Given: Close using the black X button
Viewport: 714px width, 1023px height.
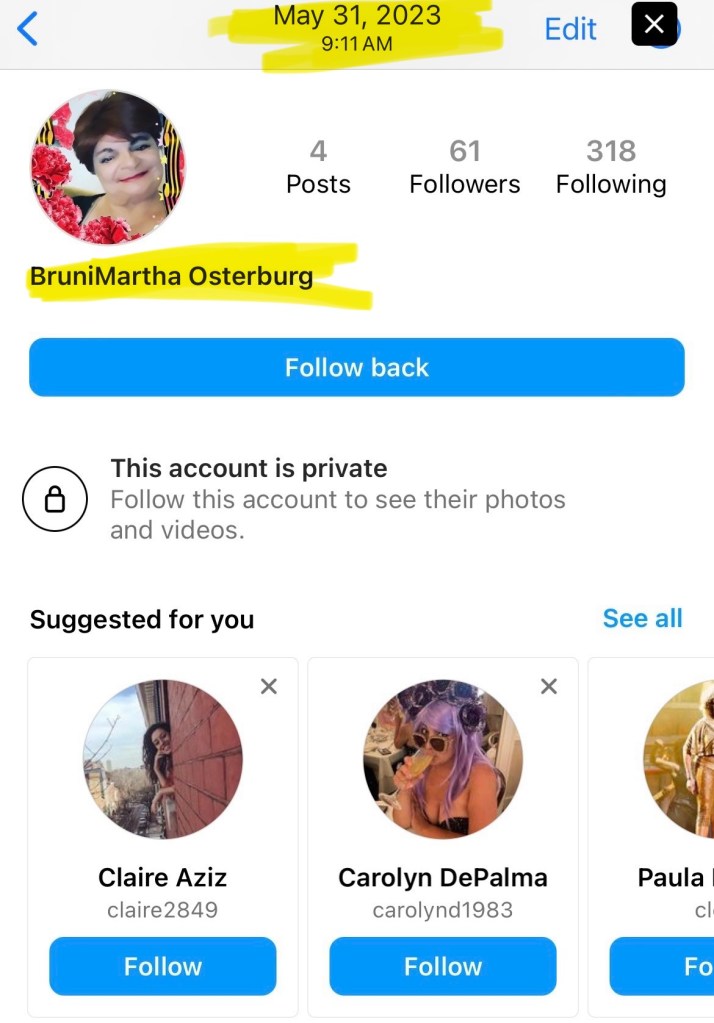Looking at the screenshot, I should pos(654,25).
